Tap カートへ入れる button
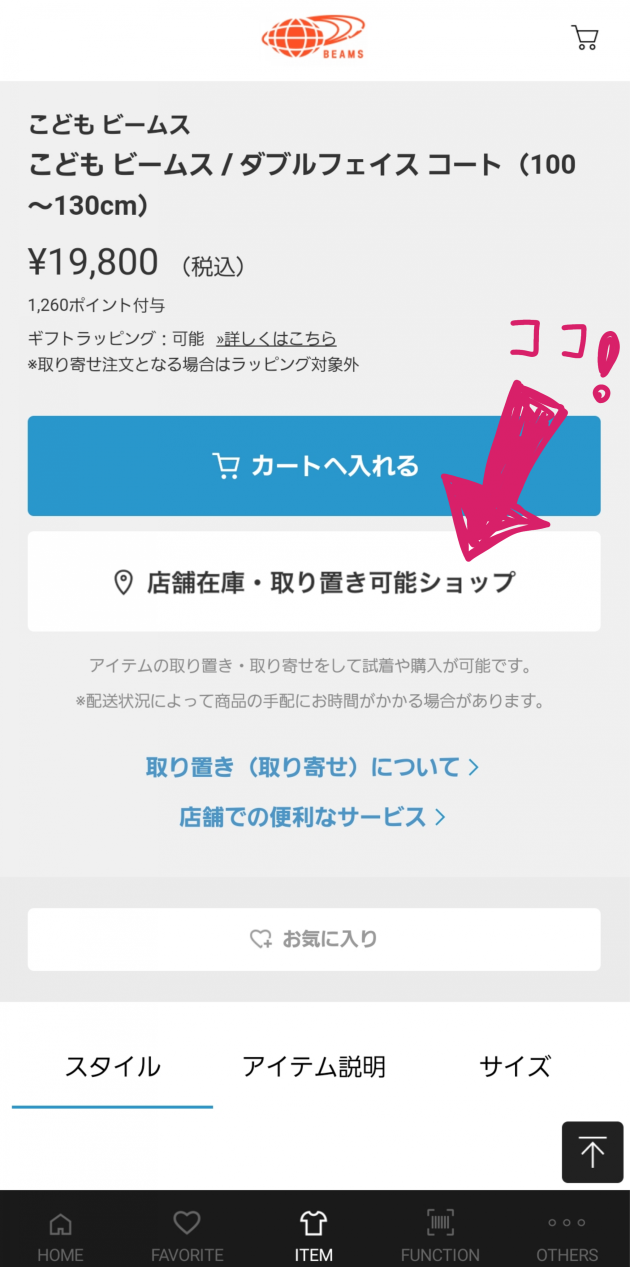Viewport: 630px width, 1267px height. pos(314,466)
